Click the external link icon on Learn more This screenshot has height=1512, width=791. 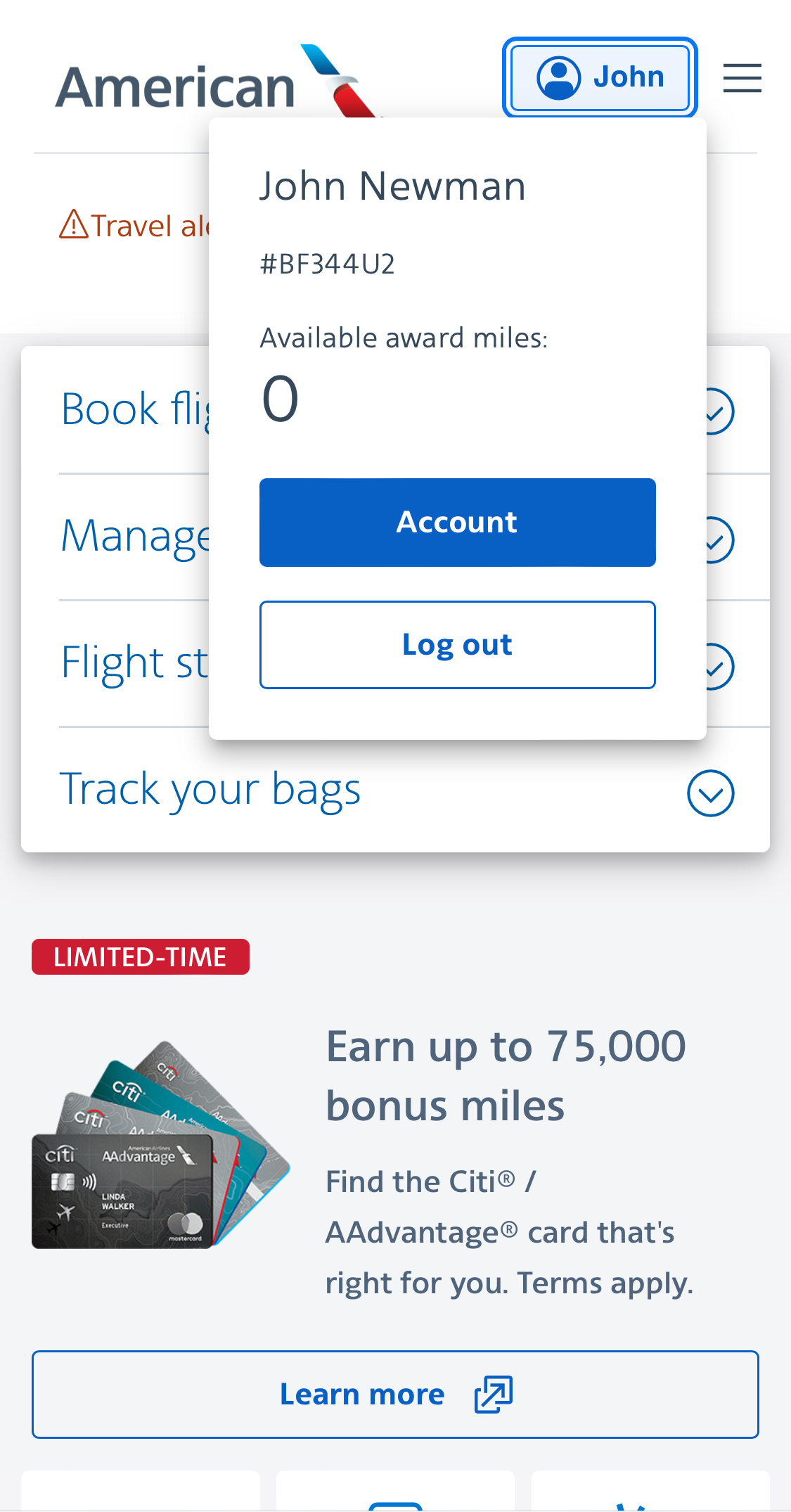point(492,1394)
